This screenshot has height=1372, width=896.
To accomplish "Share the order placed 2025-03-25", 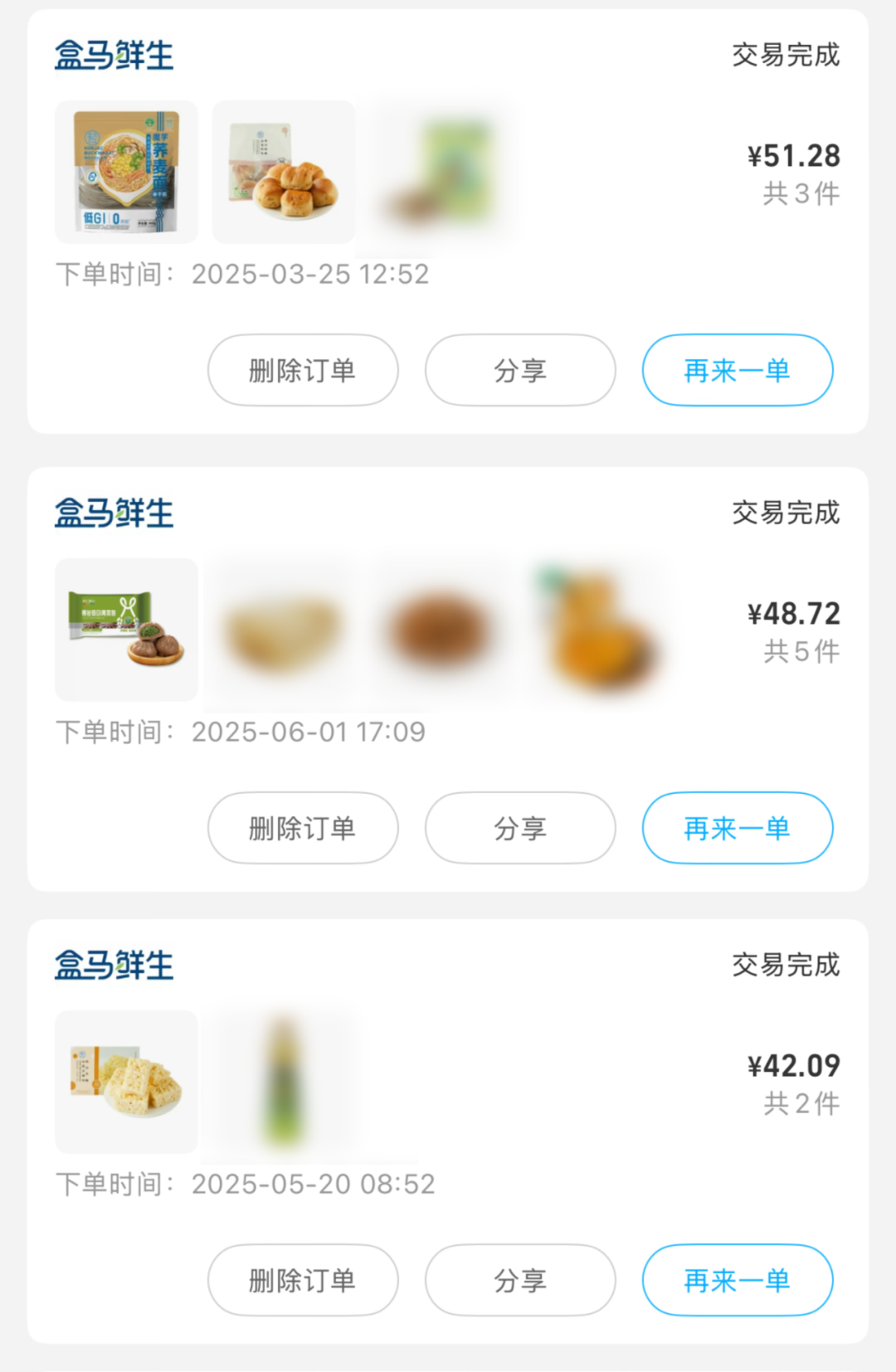I will 520,370.
